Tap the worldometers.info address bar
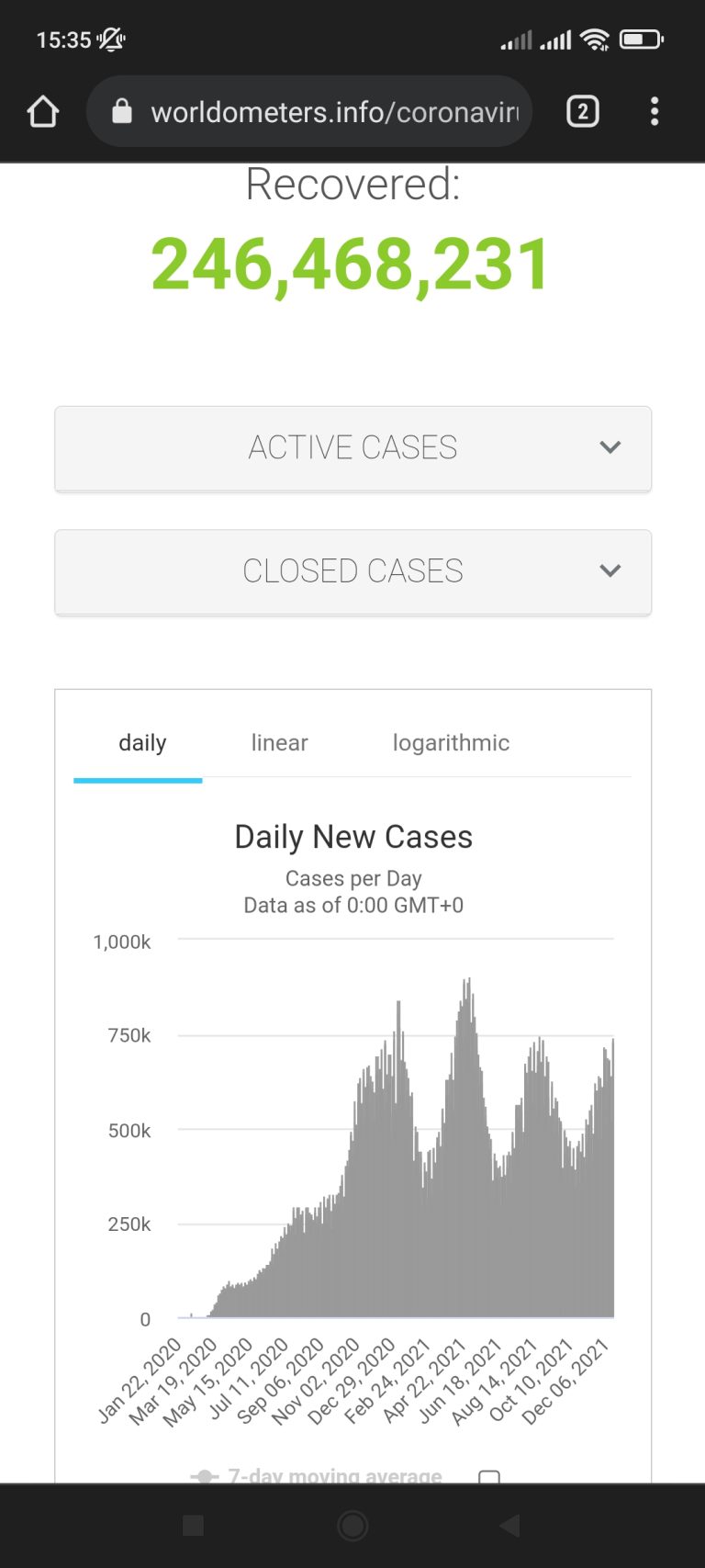The width and height of the screenshot is (705, 1568). point(309,112)
